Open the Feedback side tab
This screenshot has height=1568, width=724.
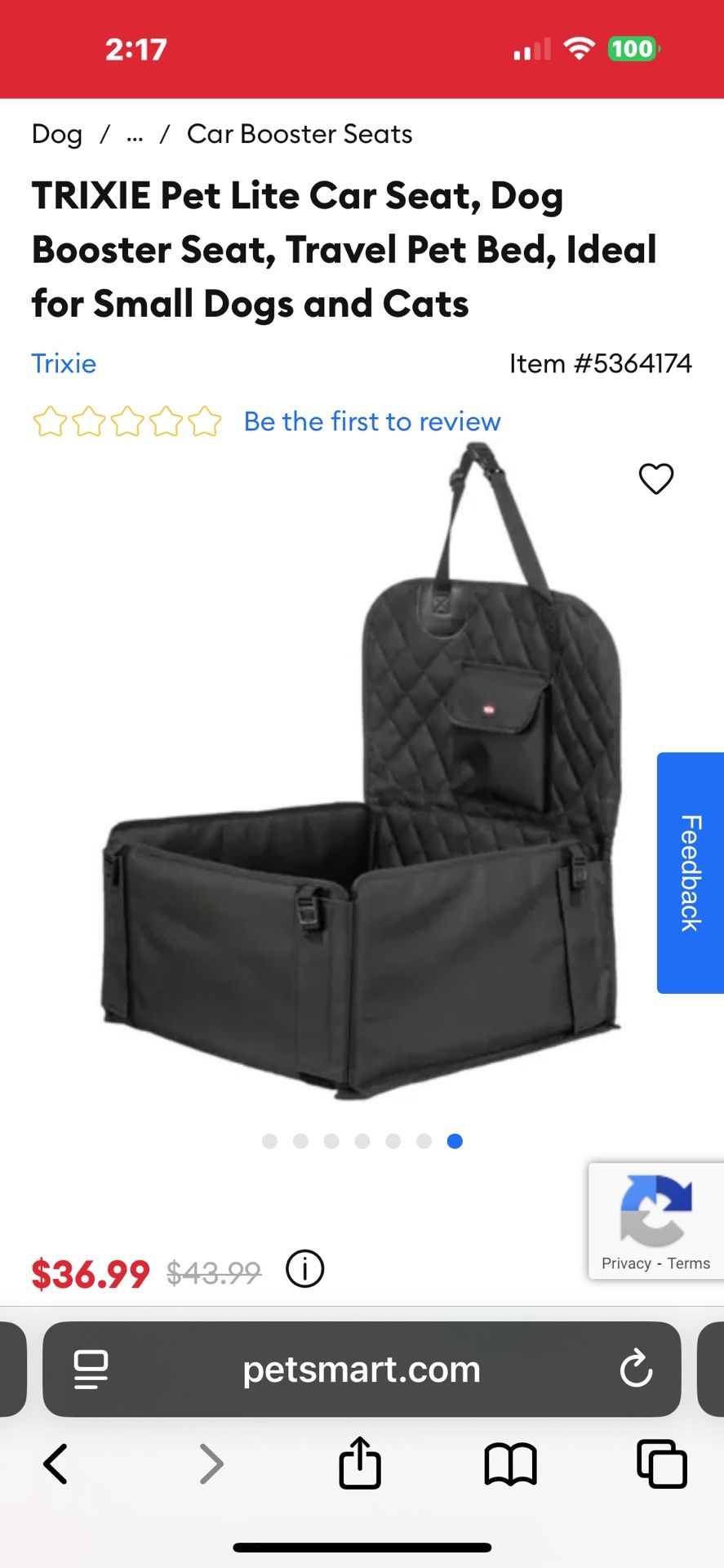(x=690, y=872)
